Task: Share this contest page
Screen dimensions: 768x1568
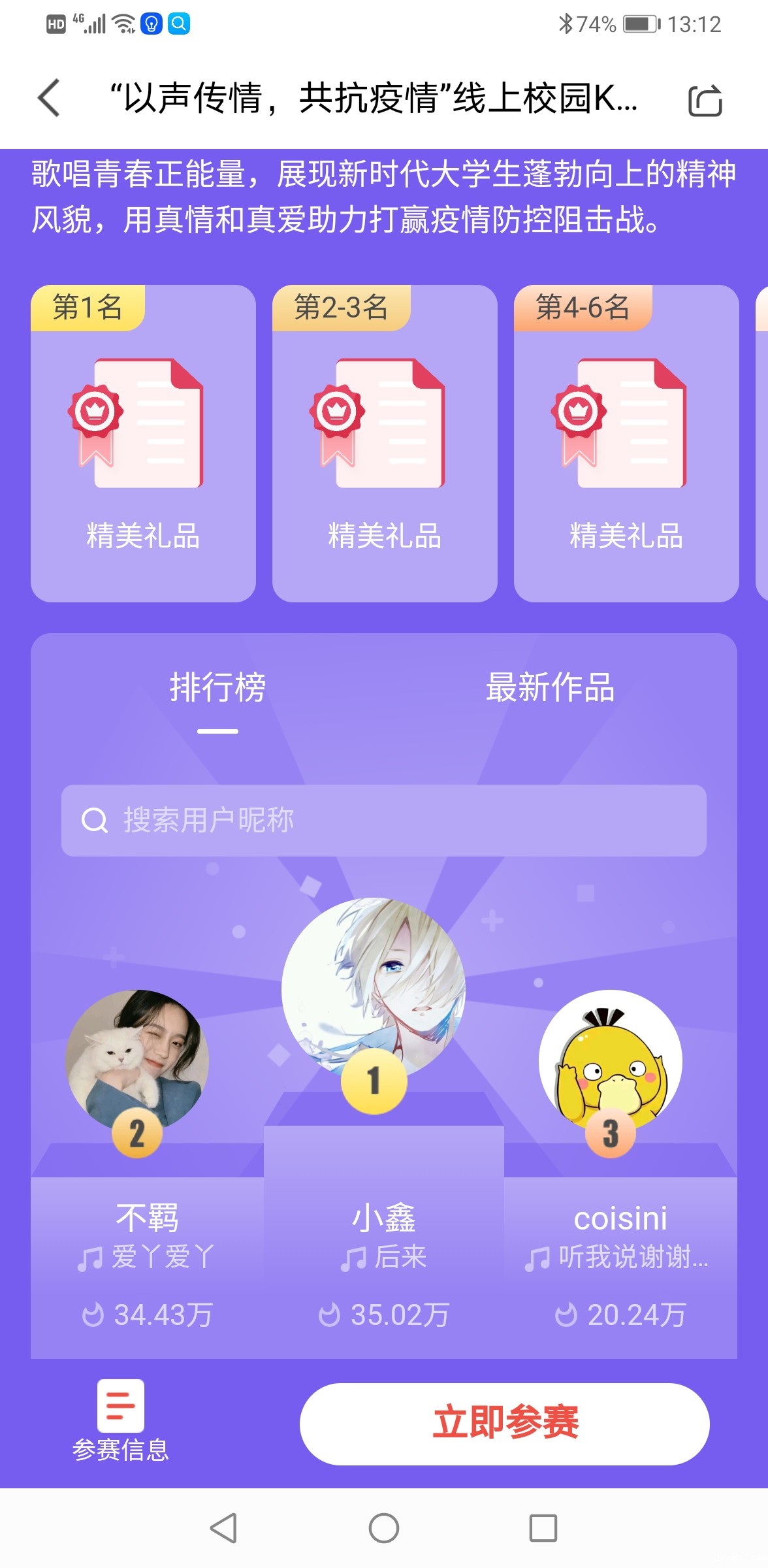Action: coord(705,101)
